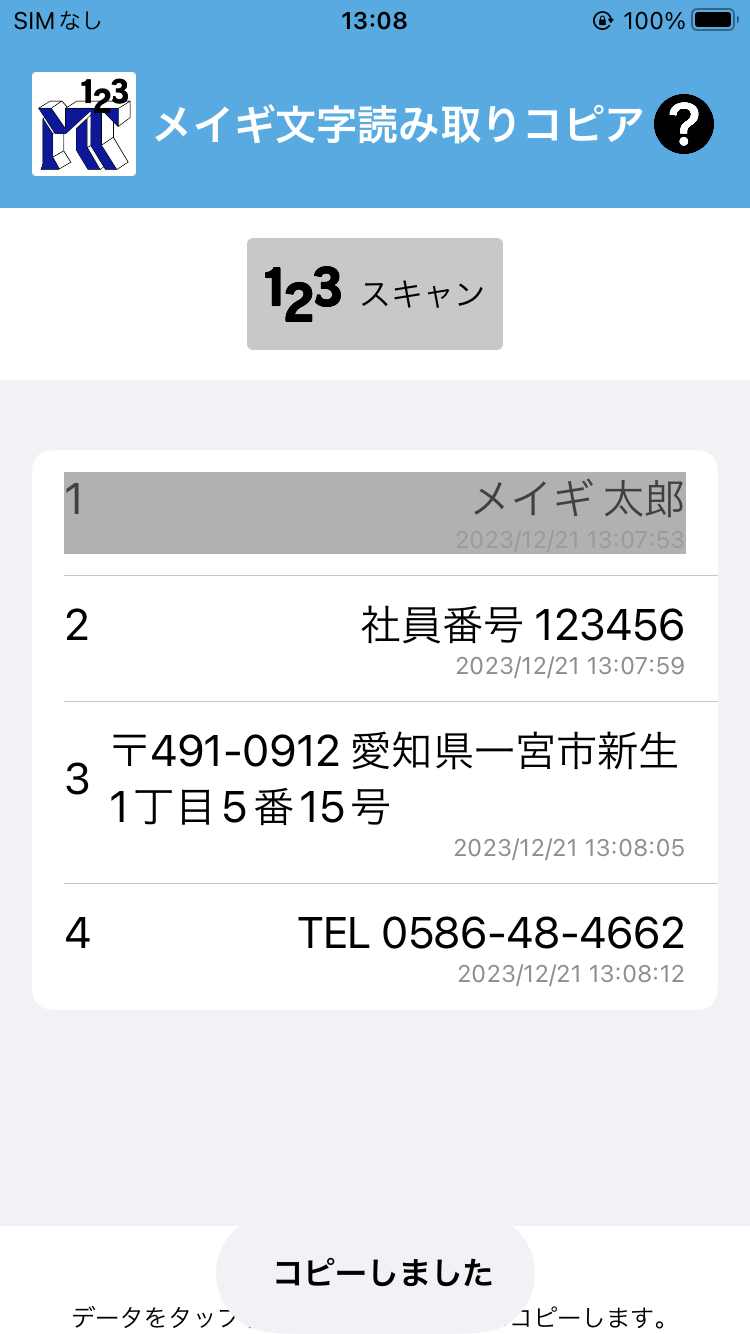The width and height of the screenshot is (750, 1334).
Task: Open the help question mark icon
Action: tap(684, 125)
